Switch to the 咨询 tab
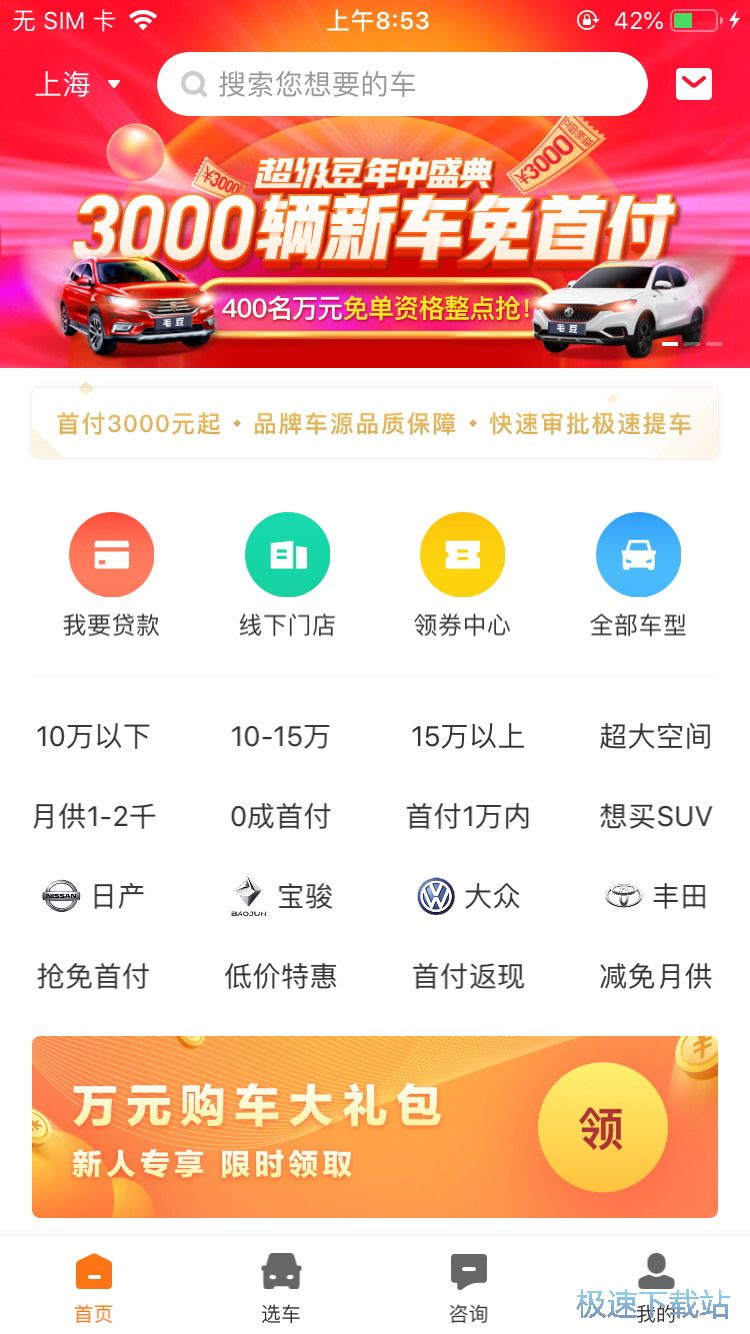 (x=468, y=1287)
